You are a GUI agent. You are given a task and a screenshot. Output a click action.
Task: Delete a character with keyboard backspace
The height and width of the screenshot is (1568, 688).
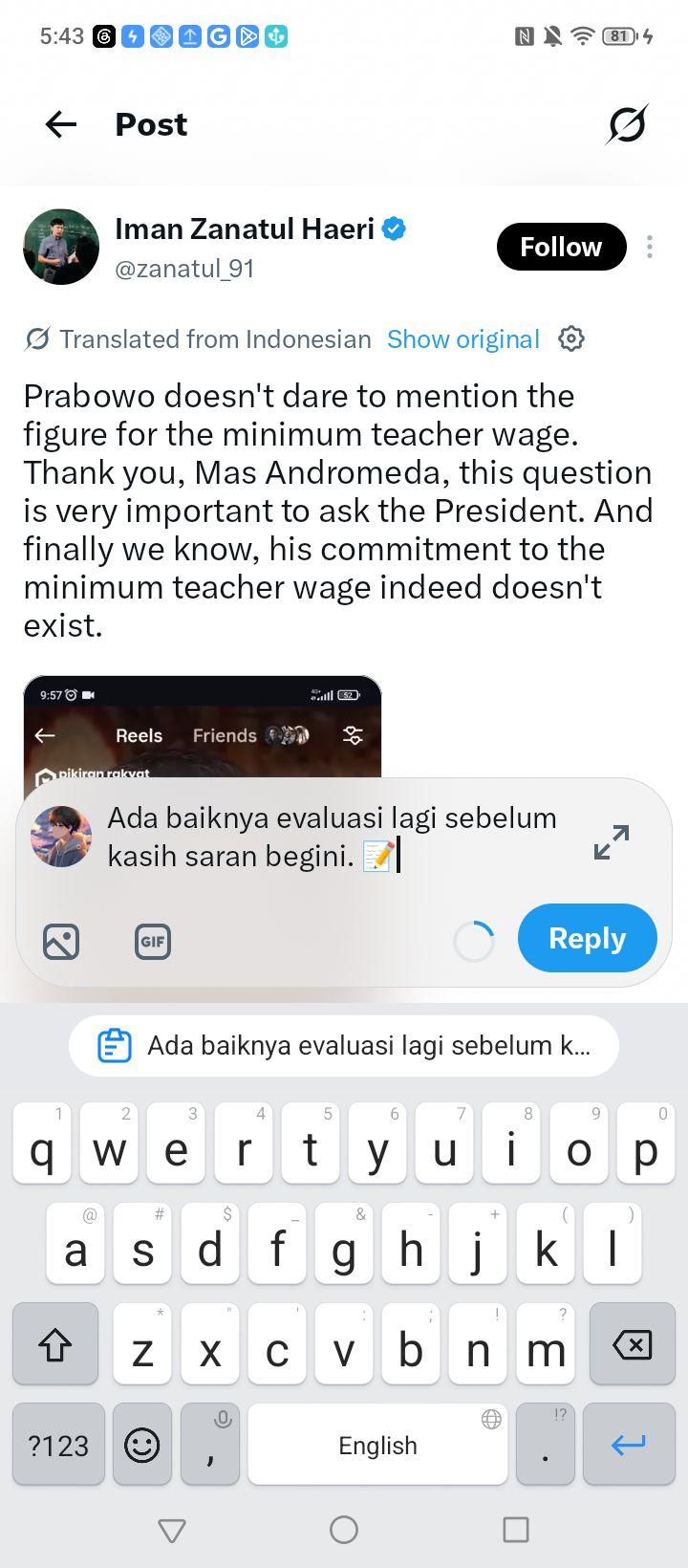point(632,1345)
